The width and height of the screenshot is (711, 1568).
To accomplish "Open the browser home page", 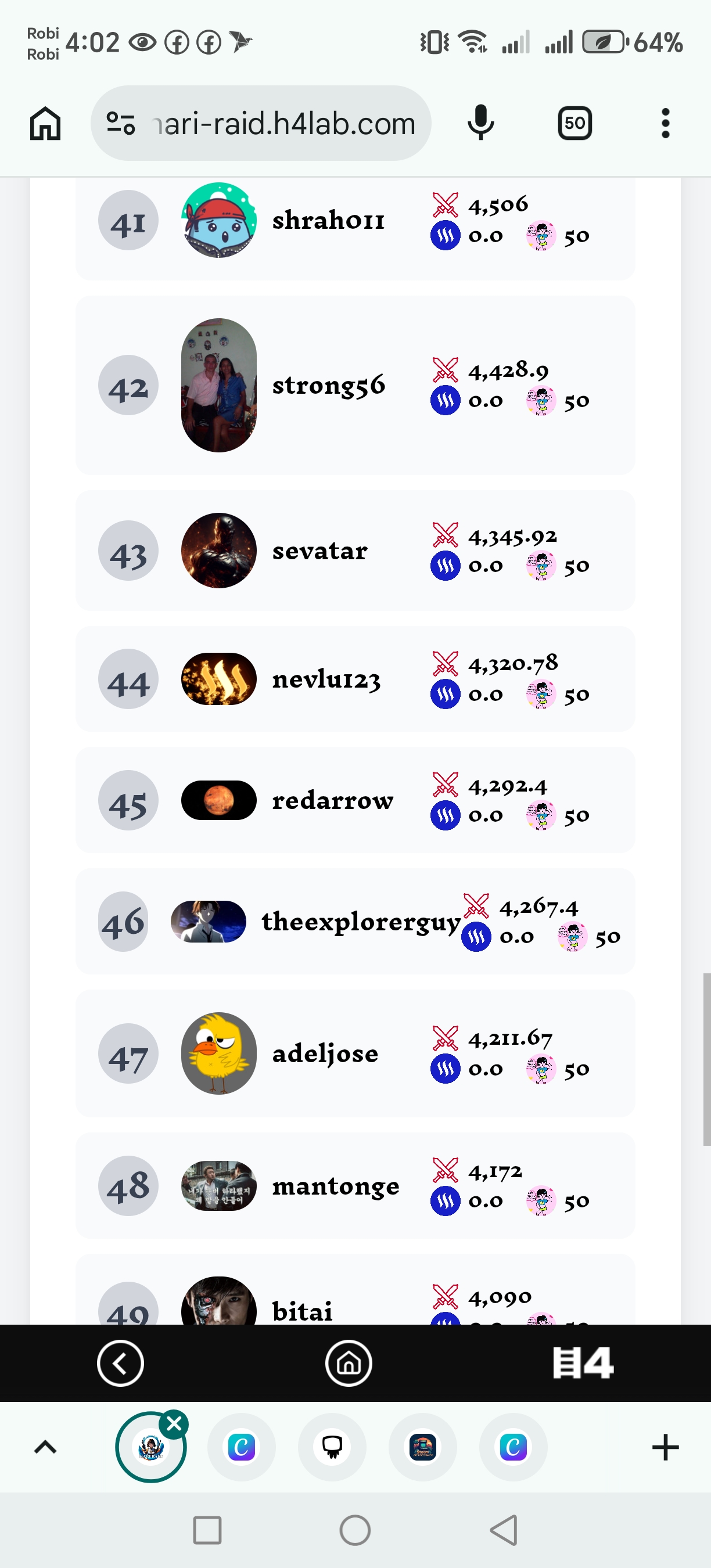I will (x=45, y=124).
